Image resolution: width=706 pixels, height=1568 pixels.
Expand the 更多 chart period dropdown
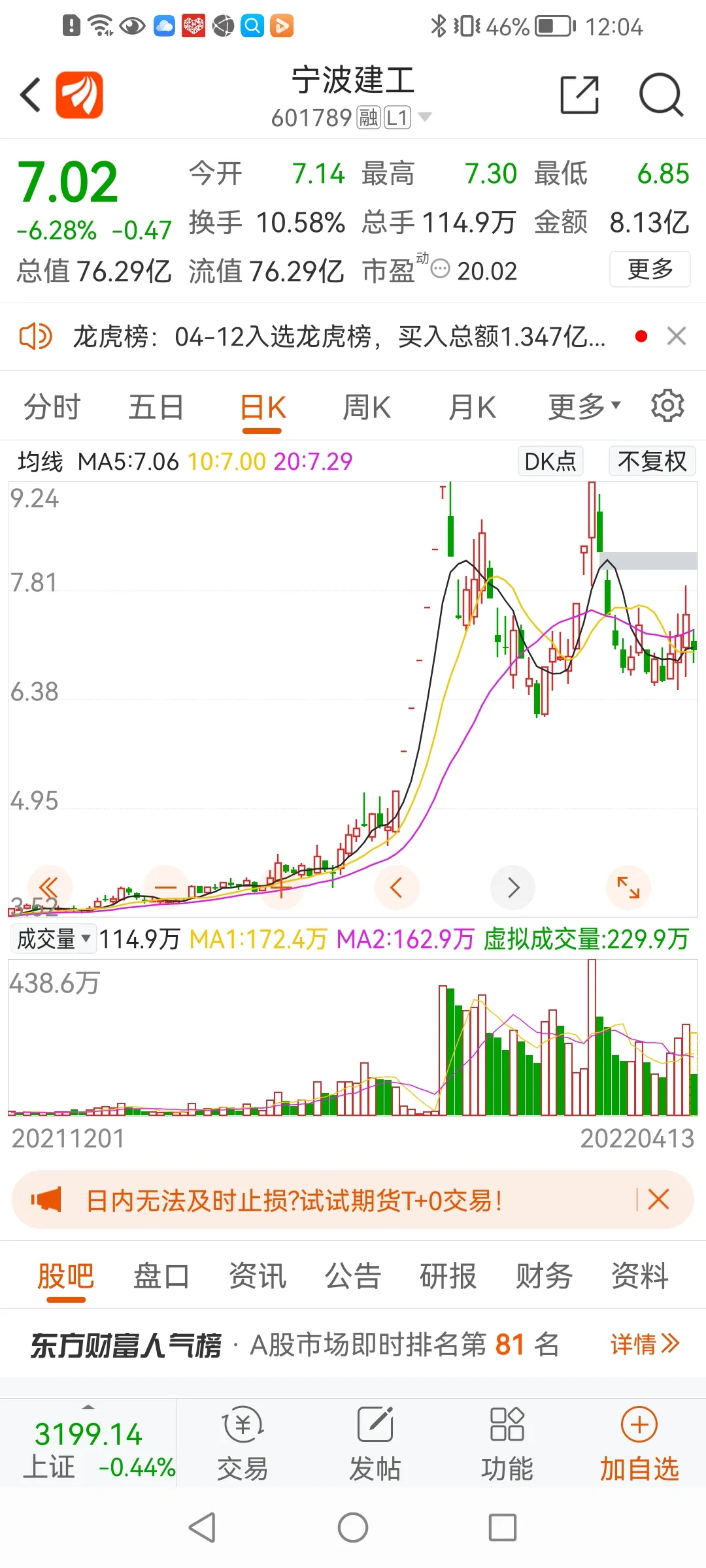pos(584,408)
